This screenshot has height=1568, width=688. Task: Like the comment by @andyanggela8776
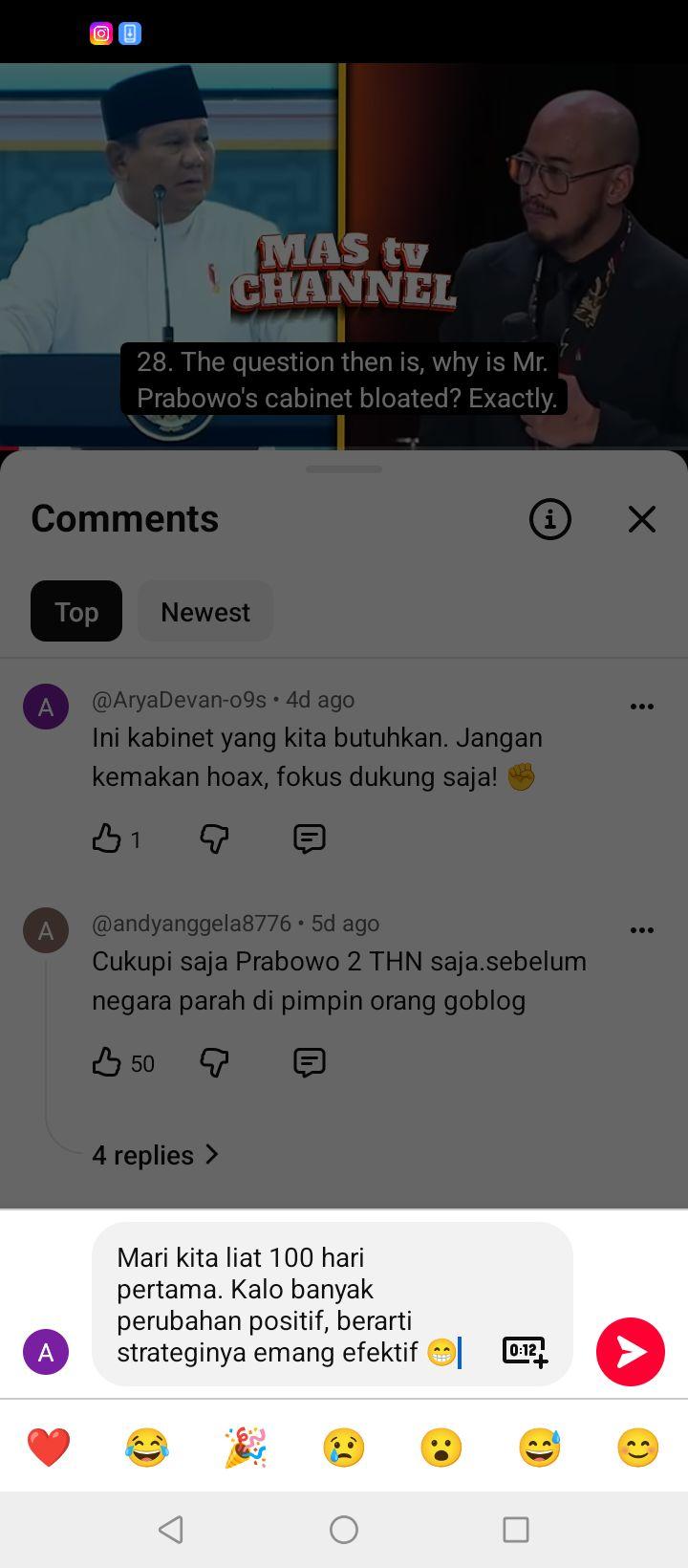click(106, 1062)
